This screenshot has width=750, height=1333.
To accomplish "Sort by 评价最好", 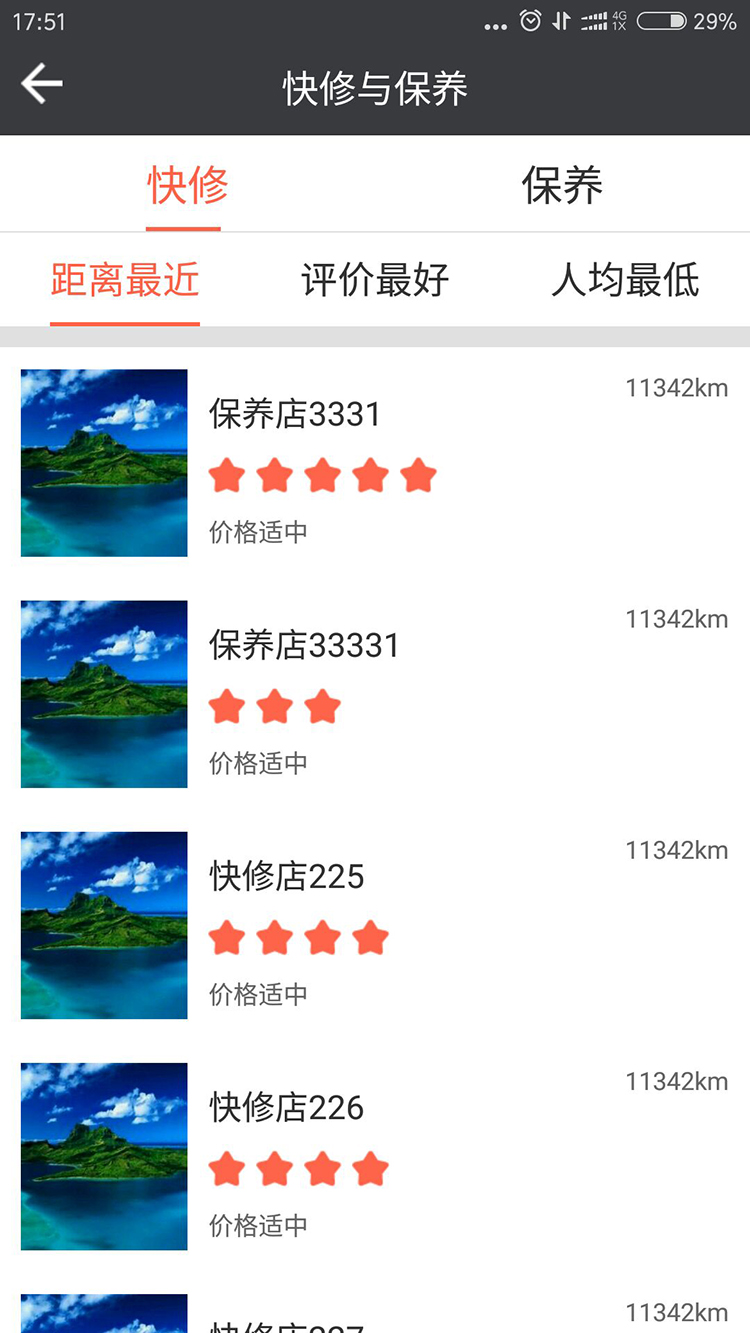I will pos(375,281).
